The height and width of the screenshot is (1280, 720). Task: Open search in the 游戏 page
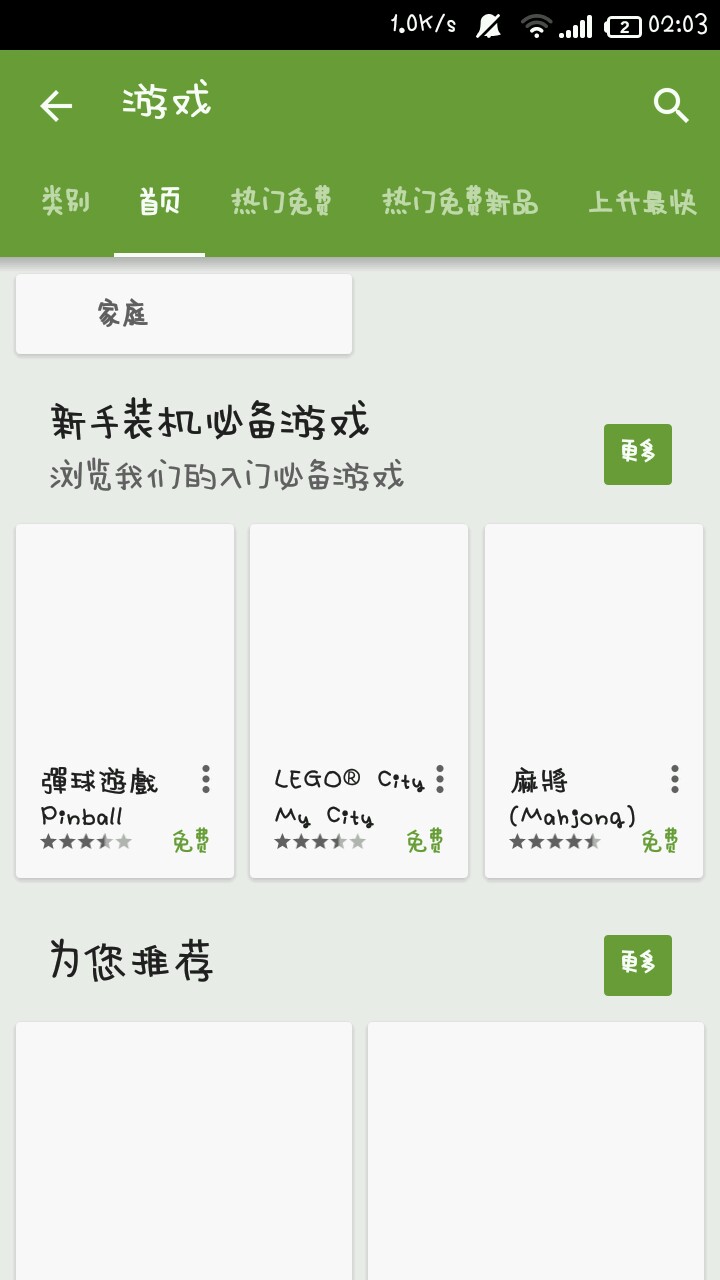click(x=671, y=105)
